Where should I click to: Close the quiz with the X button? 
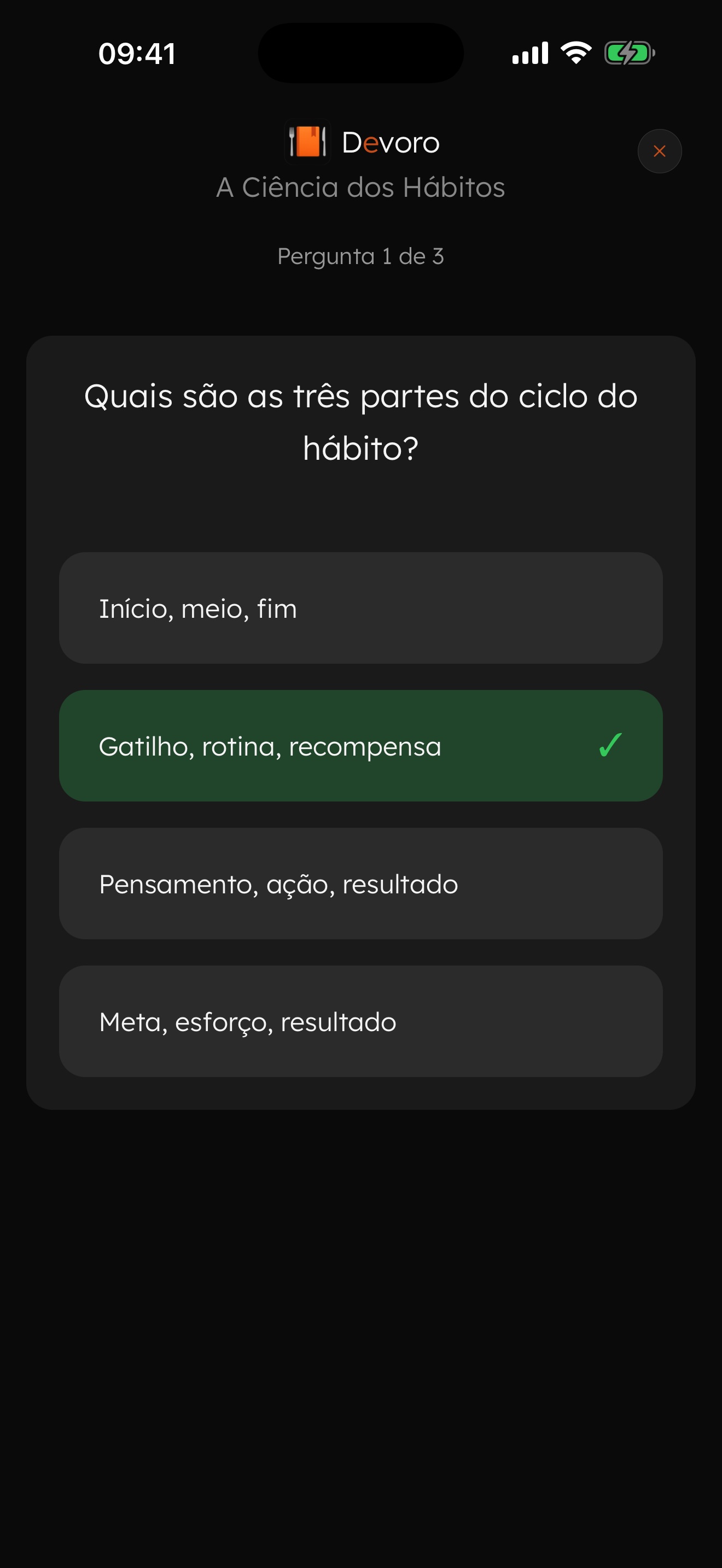[659, 151]
